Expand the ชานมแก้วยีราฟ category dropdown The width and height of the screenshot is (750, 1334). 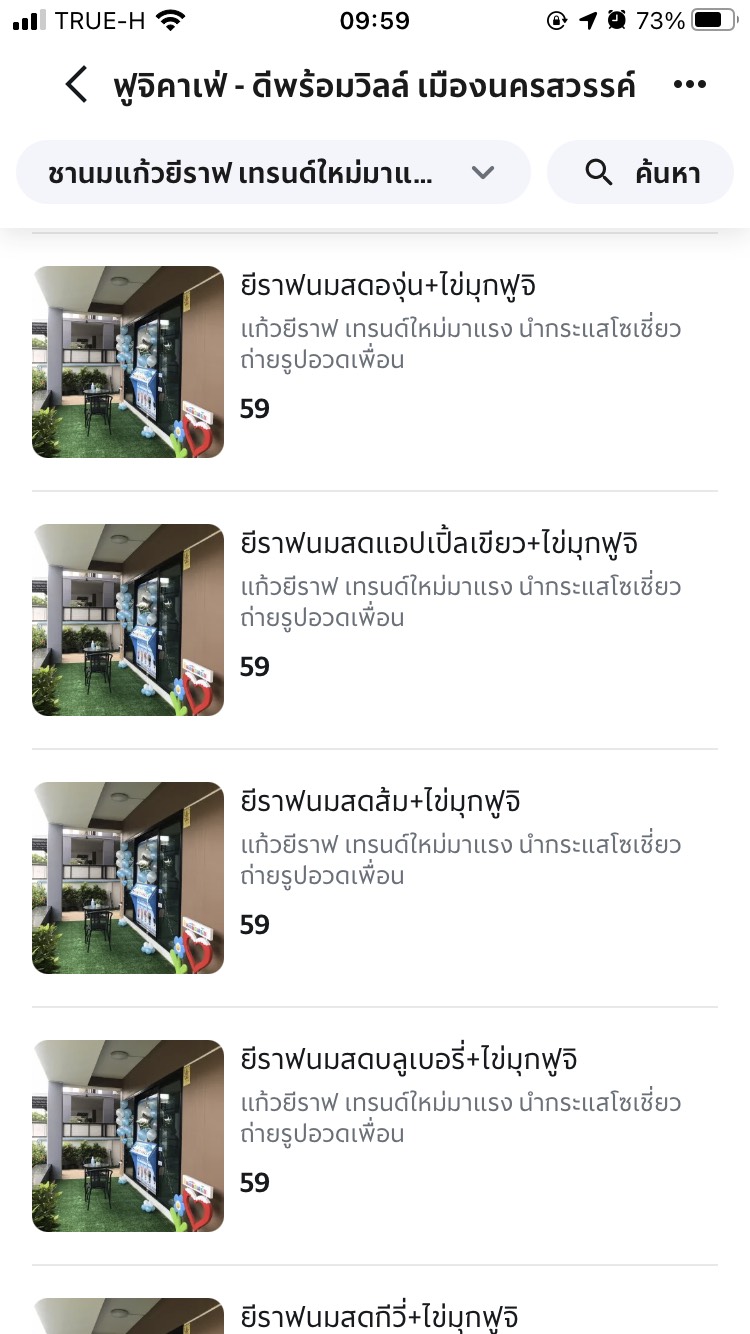(273, 173)
